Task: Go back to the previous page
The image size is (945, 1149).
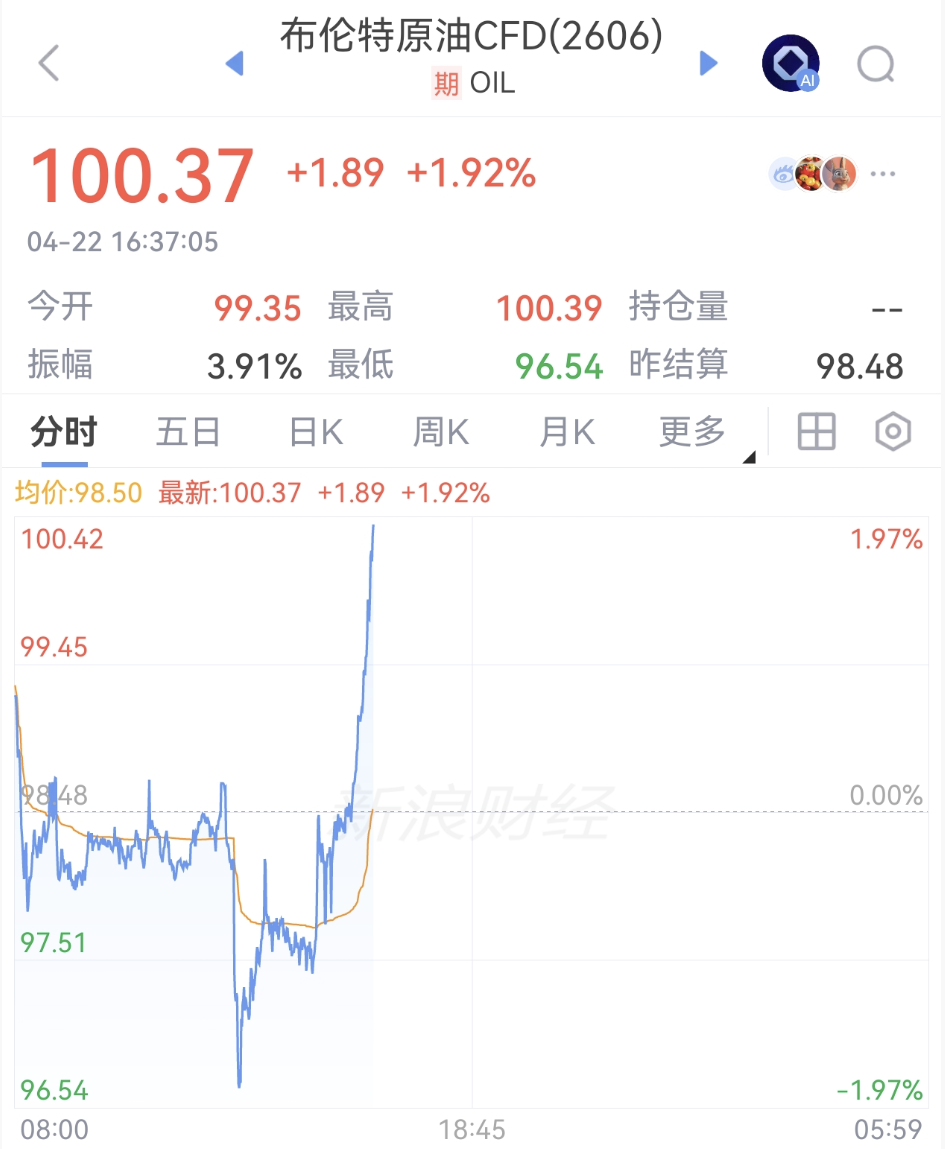Action: coord(49,63)
